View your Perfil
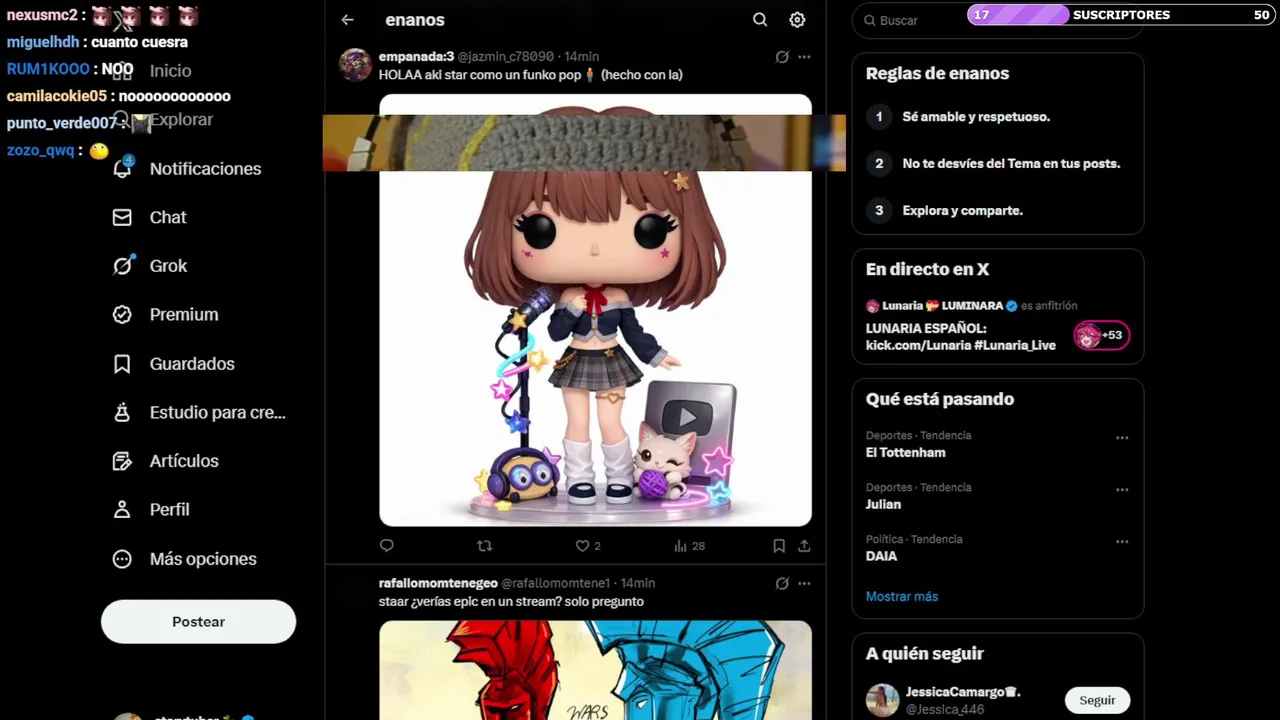Screen dimensions: 1280x720 coord(169,509)
